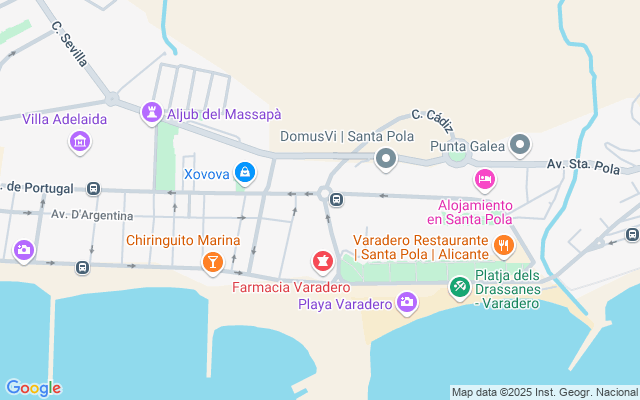Open the Alojamiento en Santa Pola lodging pin

tap(485, 180)
